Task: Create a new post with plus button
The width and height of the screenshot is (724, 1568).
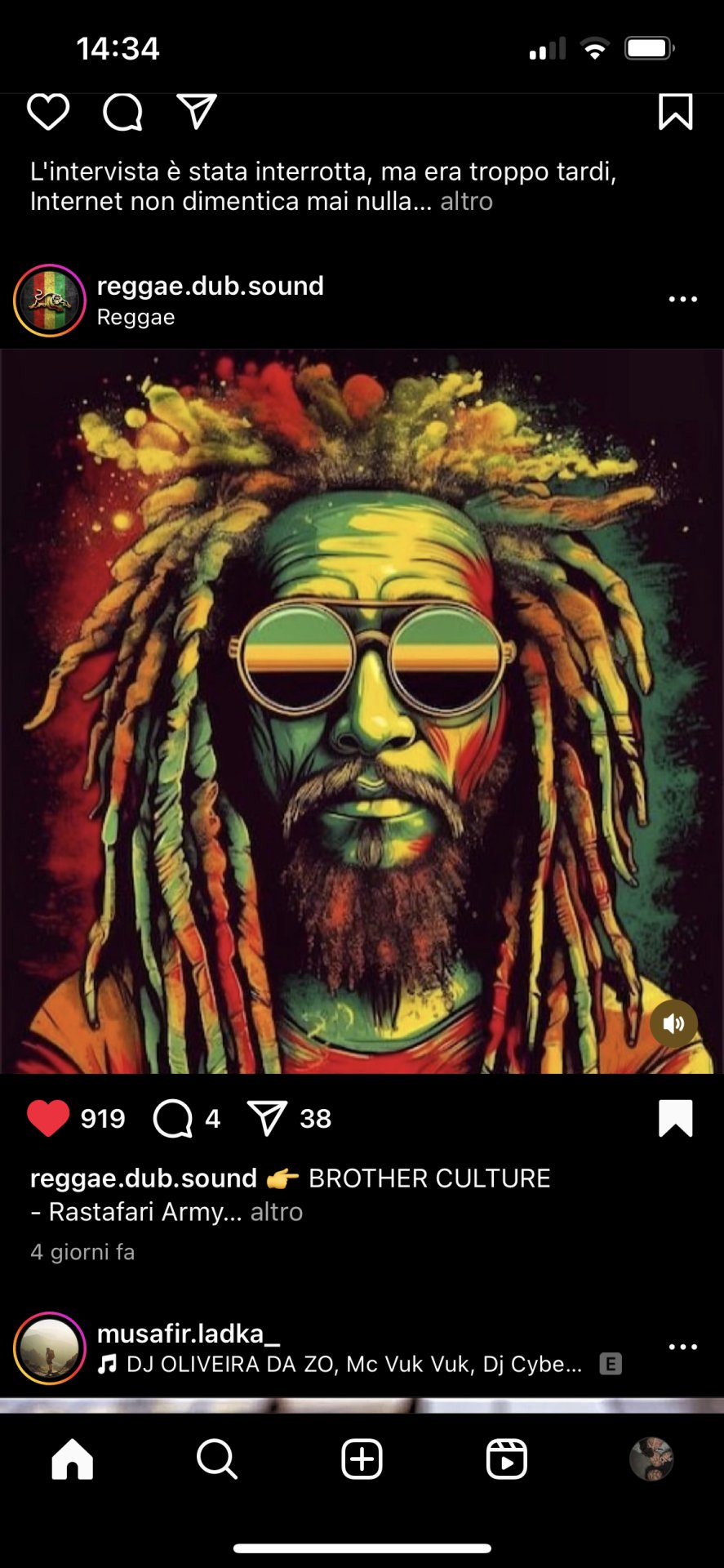Action: tap(362, 1459)
